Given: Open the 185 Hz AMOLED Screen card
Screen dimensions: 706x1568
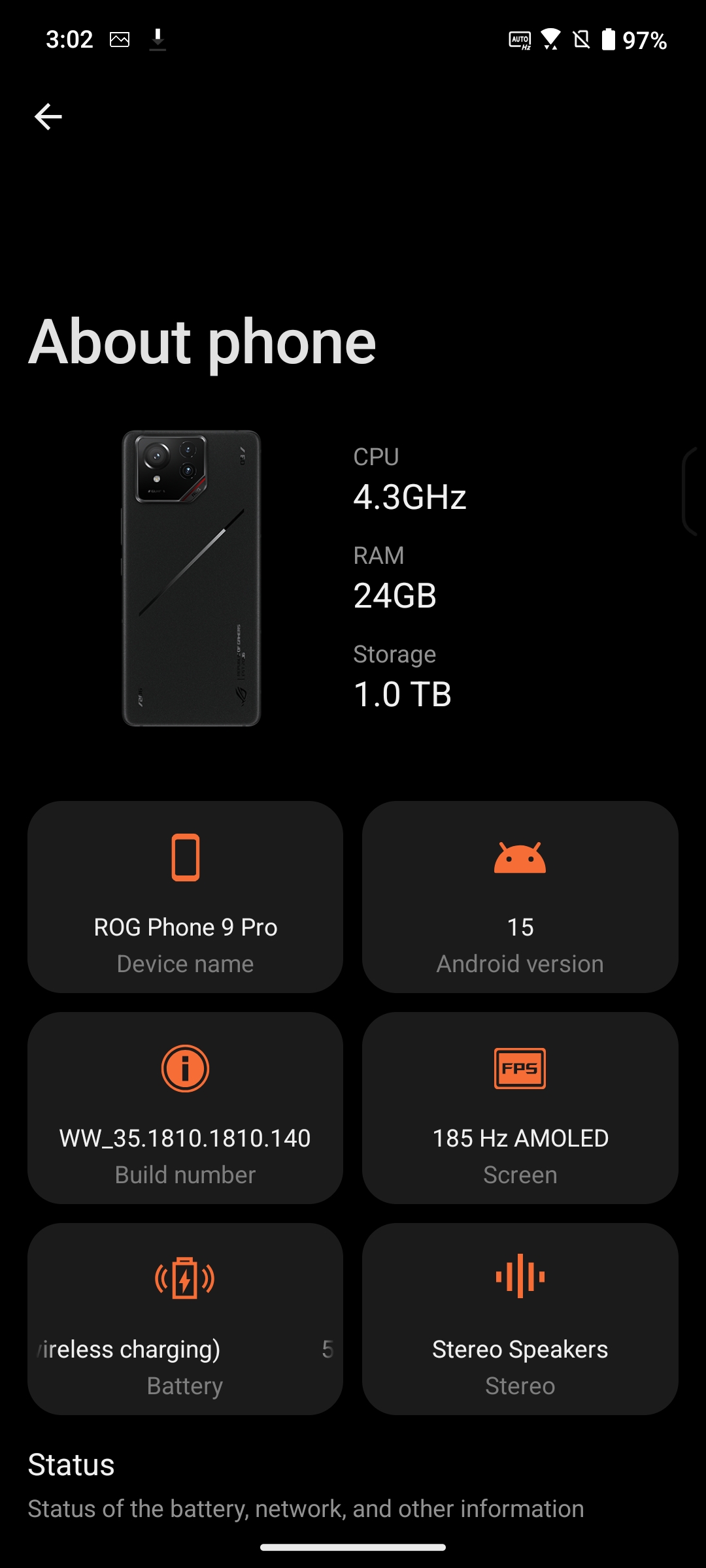Looking at the screenshot, I should 520,1107.
